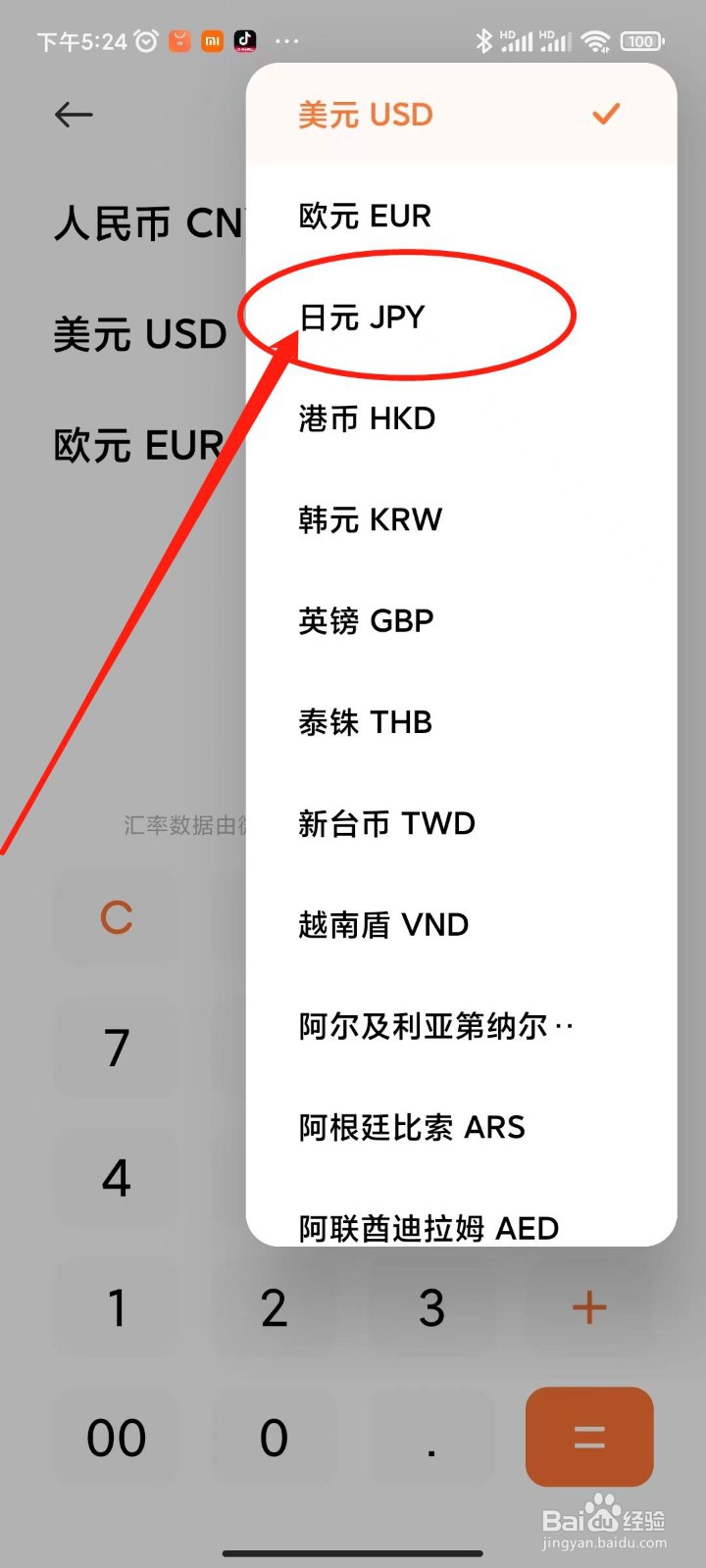
Task: Select the Japanese Yen JPY currency
Action: click(x=363, y=317)
